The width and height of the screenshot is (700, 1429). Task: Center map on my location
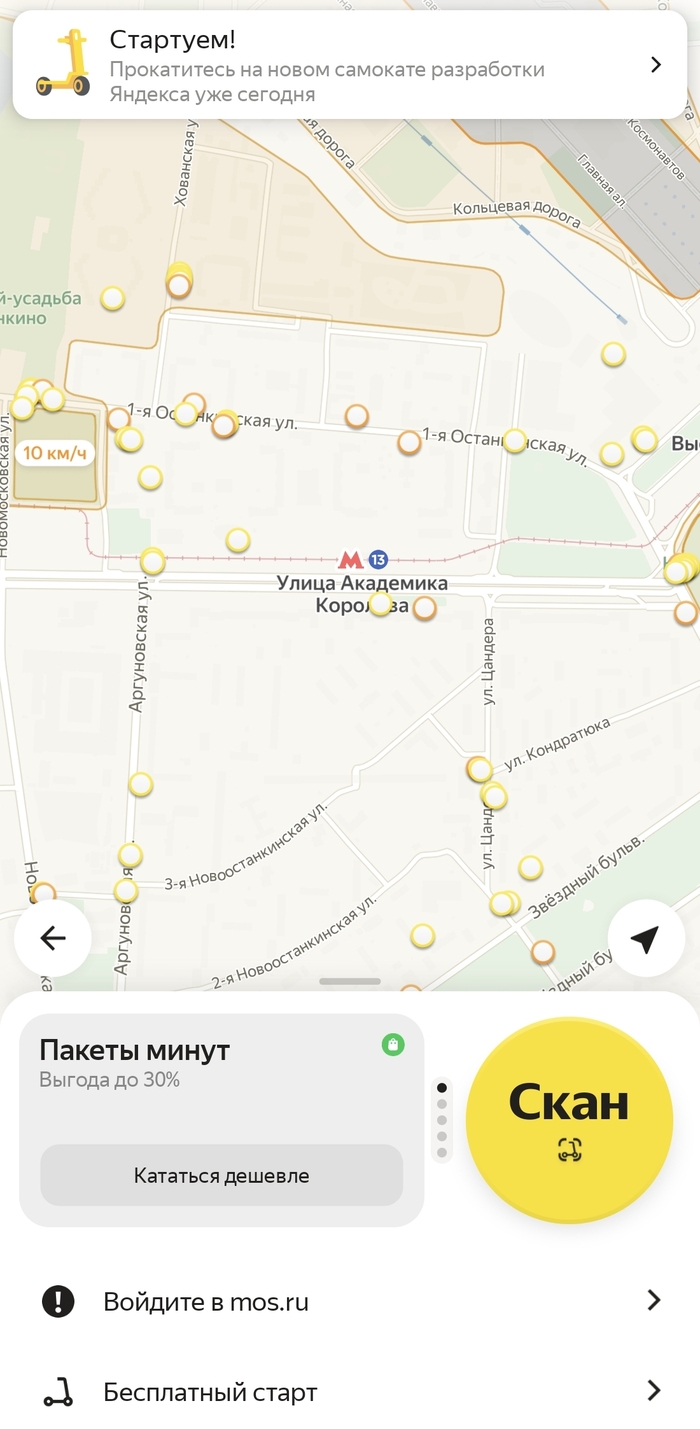(x=646, y=938)
